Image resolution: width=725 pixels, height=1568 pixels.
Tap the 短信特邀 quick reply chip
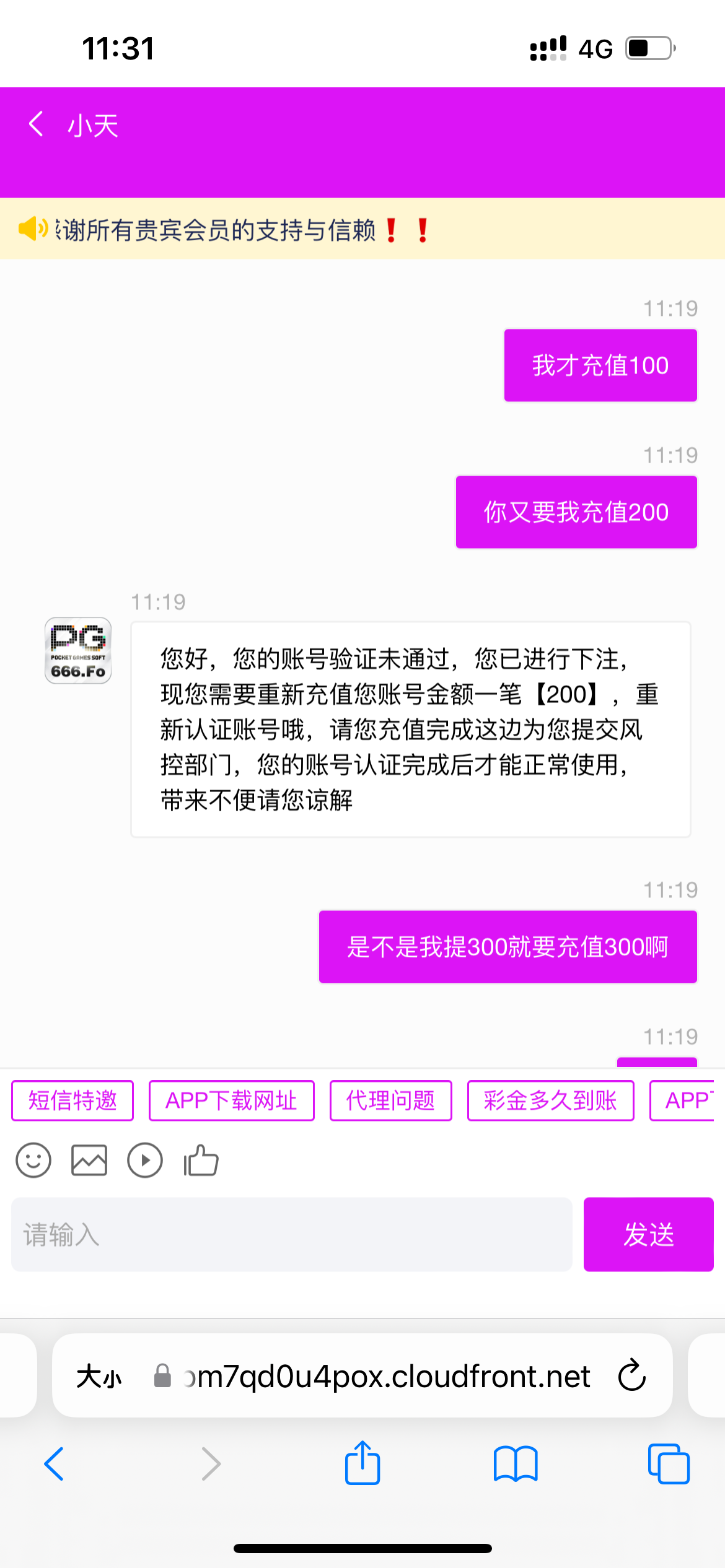(x=72, y=1100)
